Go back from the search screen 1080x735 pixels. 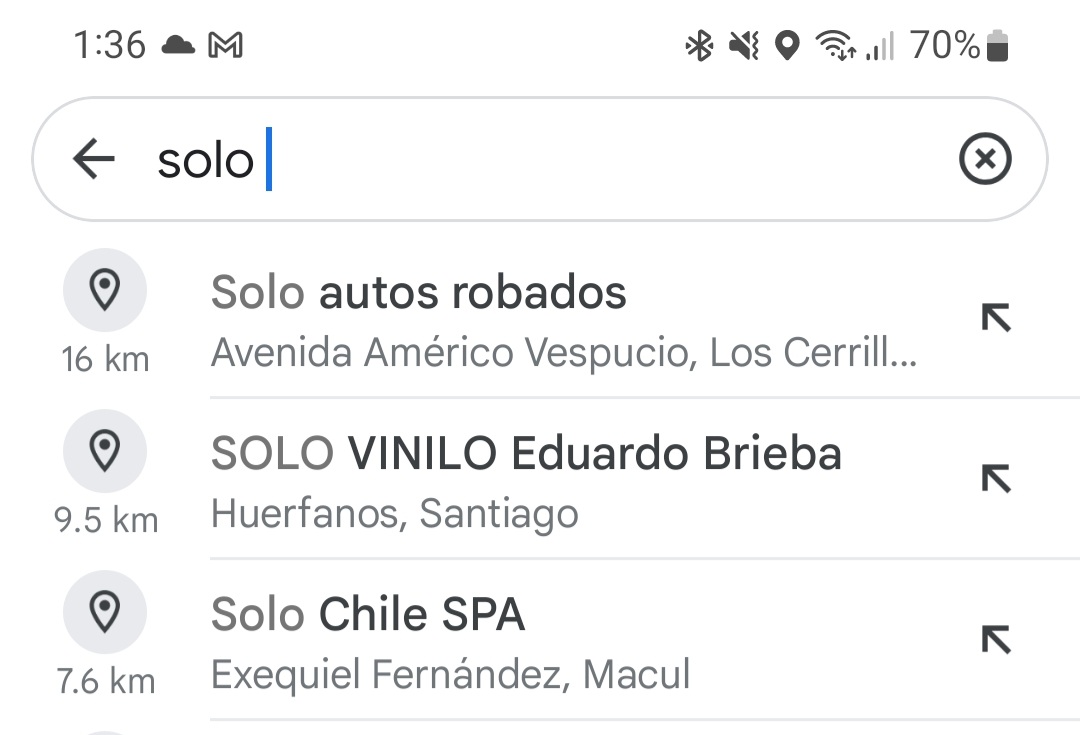pyautogui.click(x=94, y=160)
